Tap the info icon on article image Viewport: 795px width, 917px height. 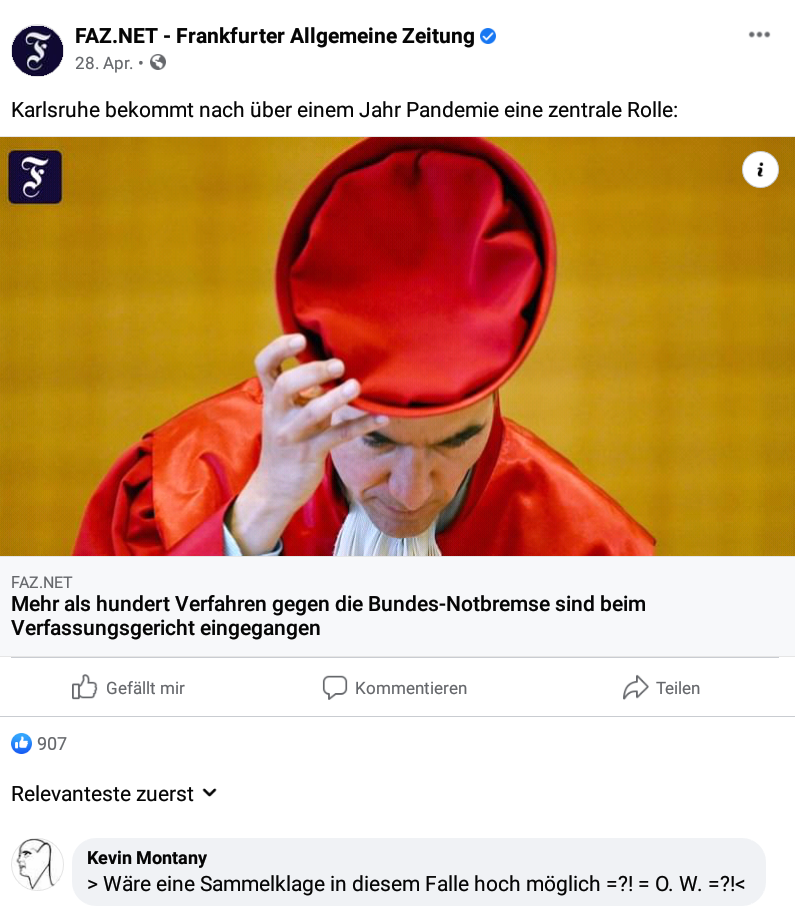click(760, 170)
